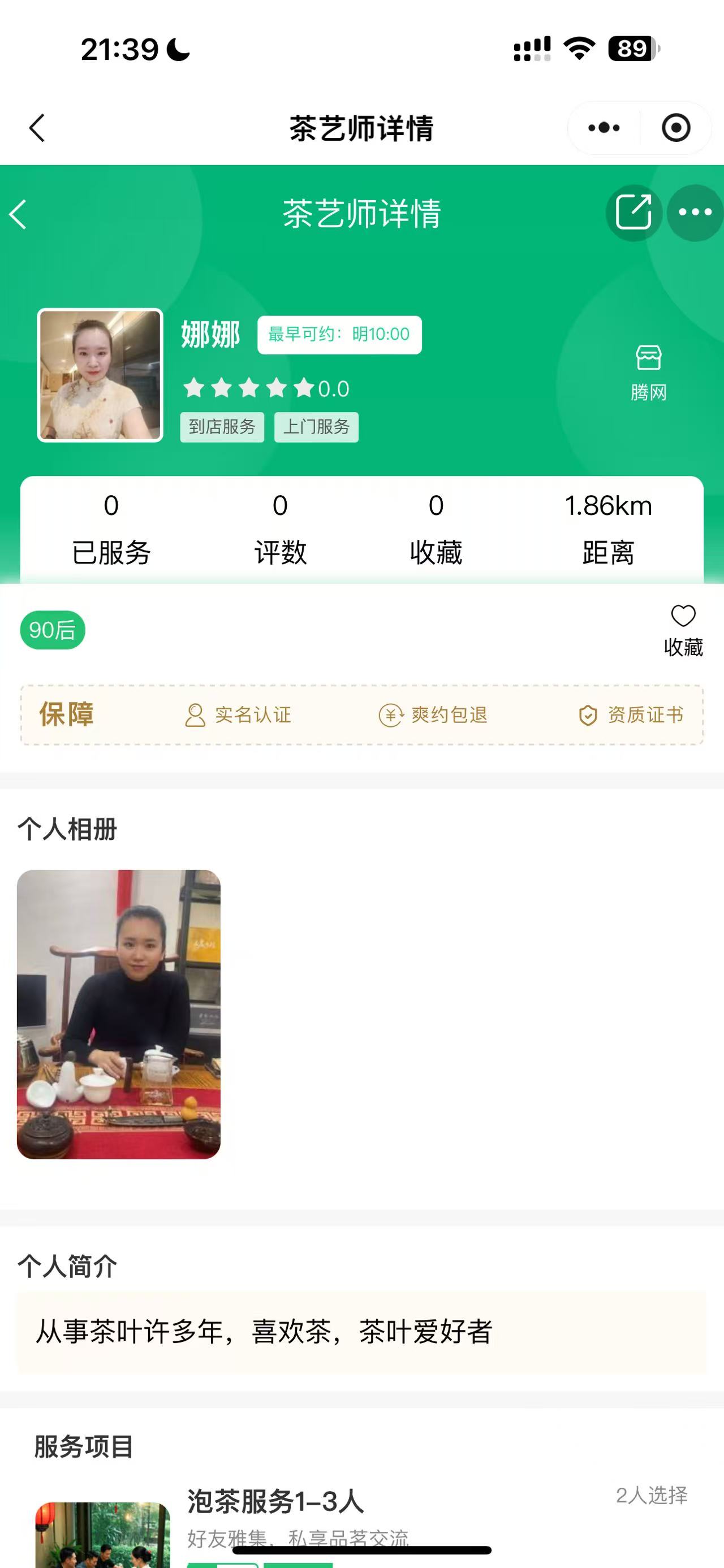
Task: Open the mini-program capsule more menu
Action: click(604, 128)
